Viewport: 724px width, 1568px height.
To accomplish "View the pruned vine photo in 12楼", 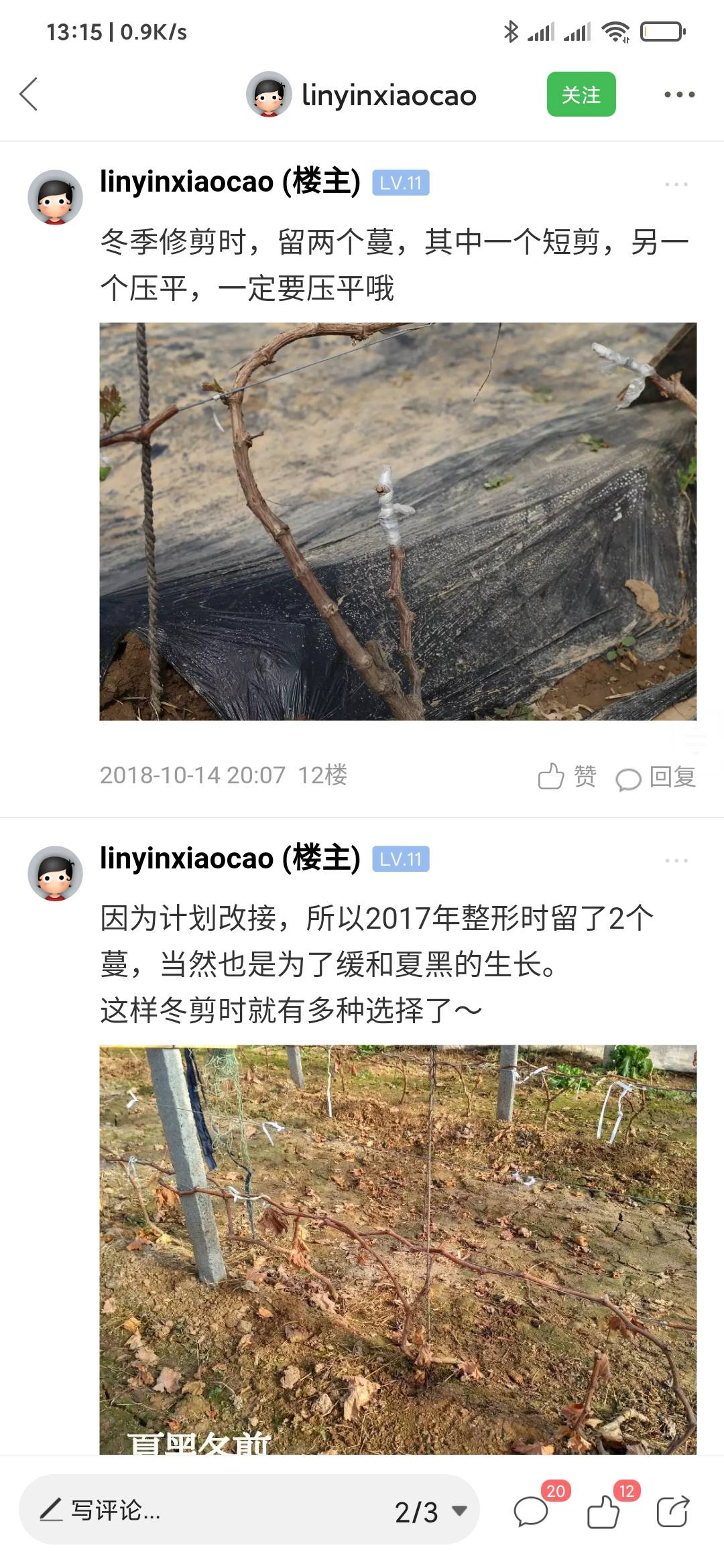I will coord(398,521).
